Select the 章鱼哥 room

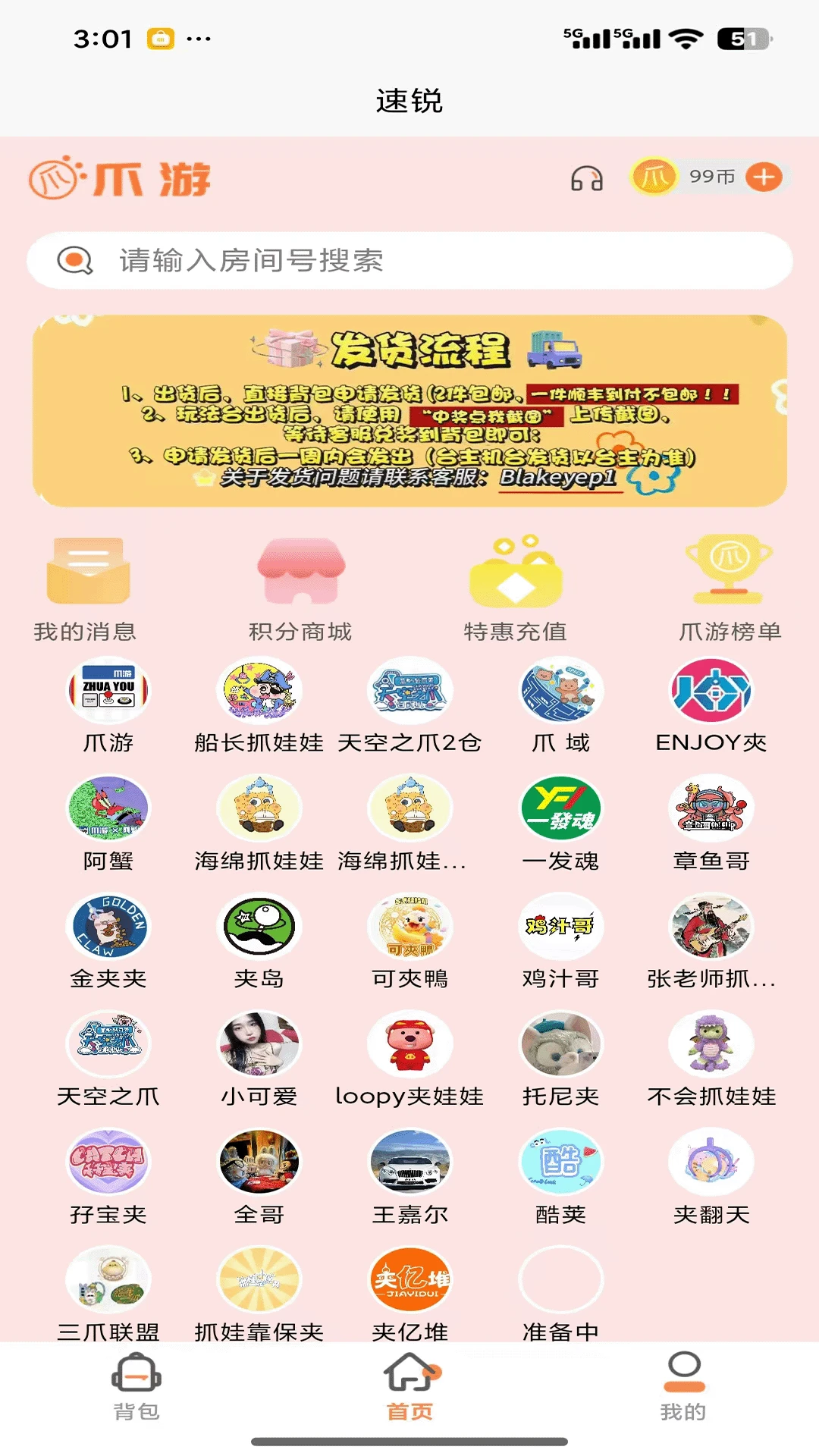point(711,822)
